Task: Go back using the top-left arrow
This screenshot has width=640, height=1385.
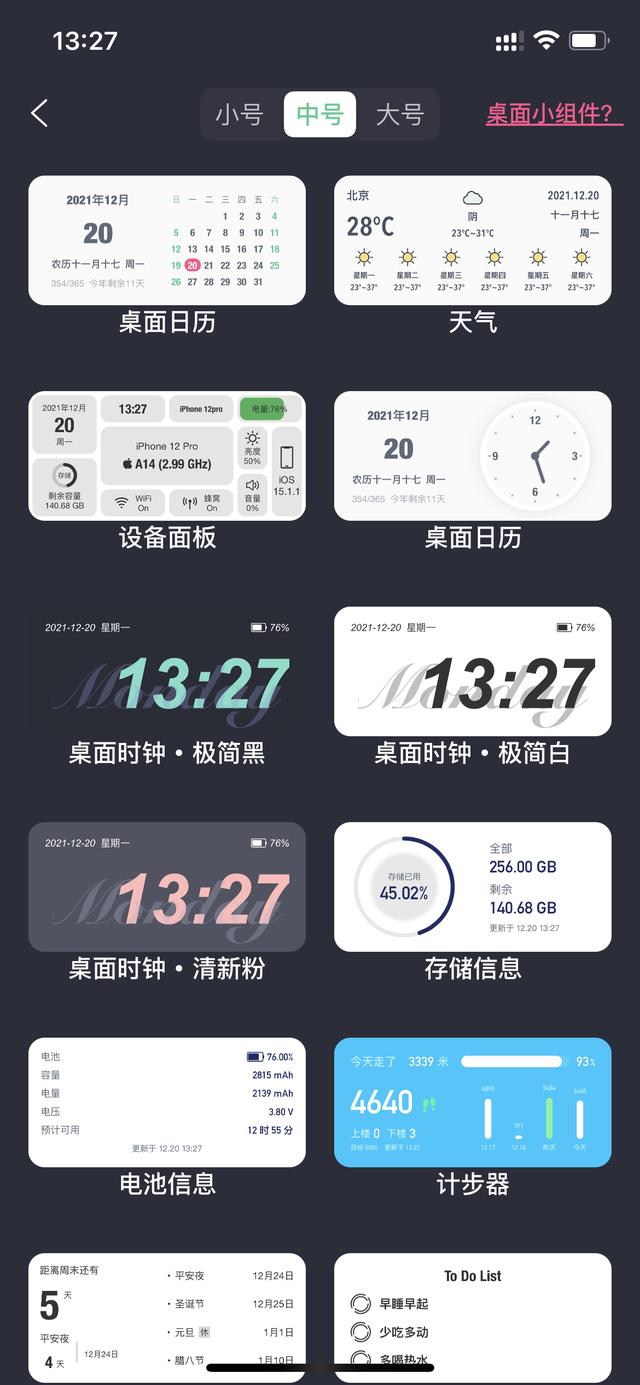Action: point(40,113)
